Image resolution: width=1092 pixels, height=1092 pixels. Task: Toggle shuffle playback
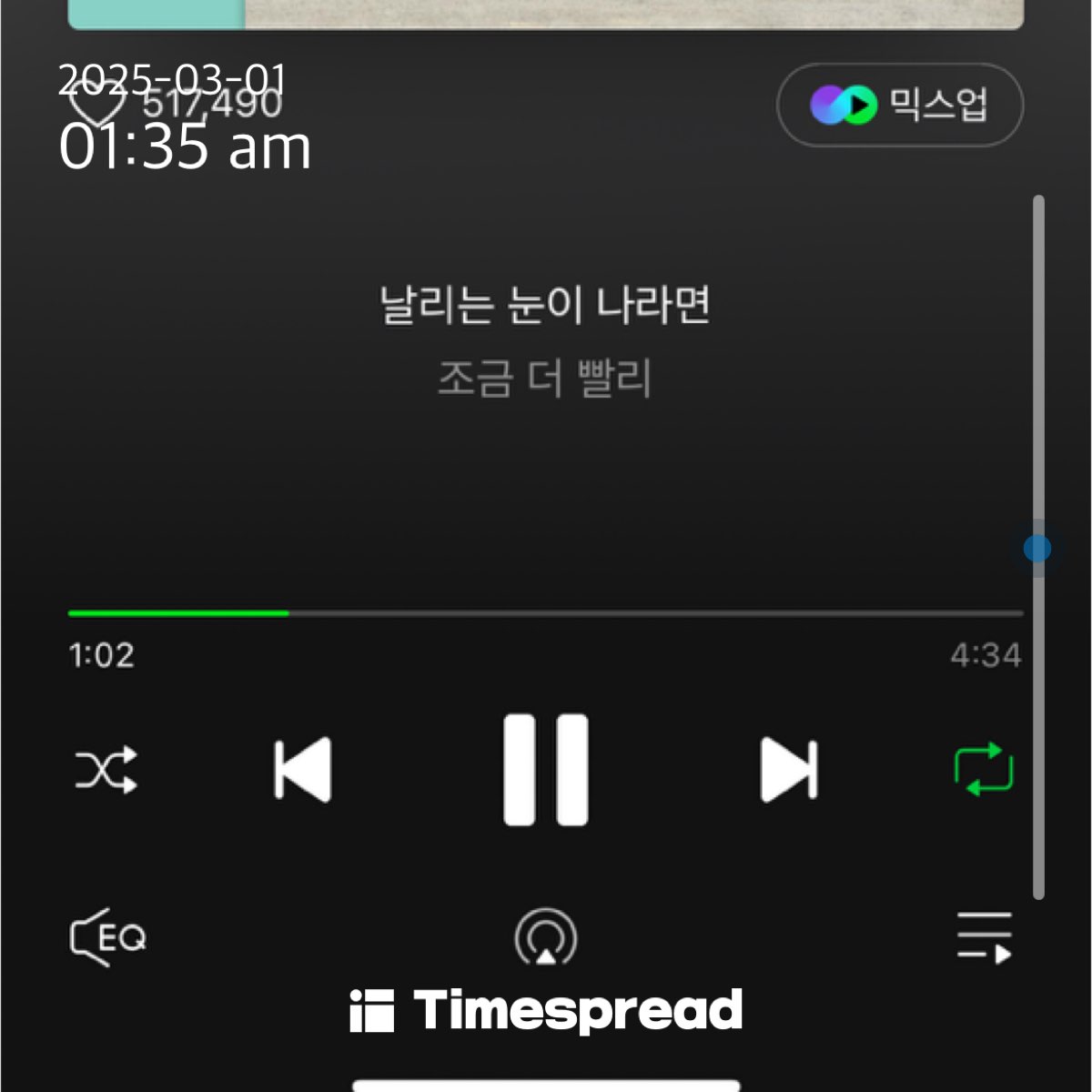(x=106, y=771)
